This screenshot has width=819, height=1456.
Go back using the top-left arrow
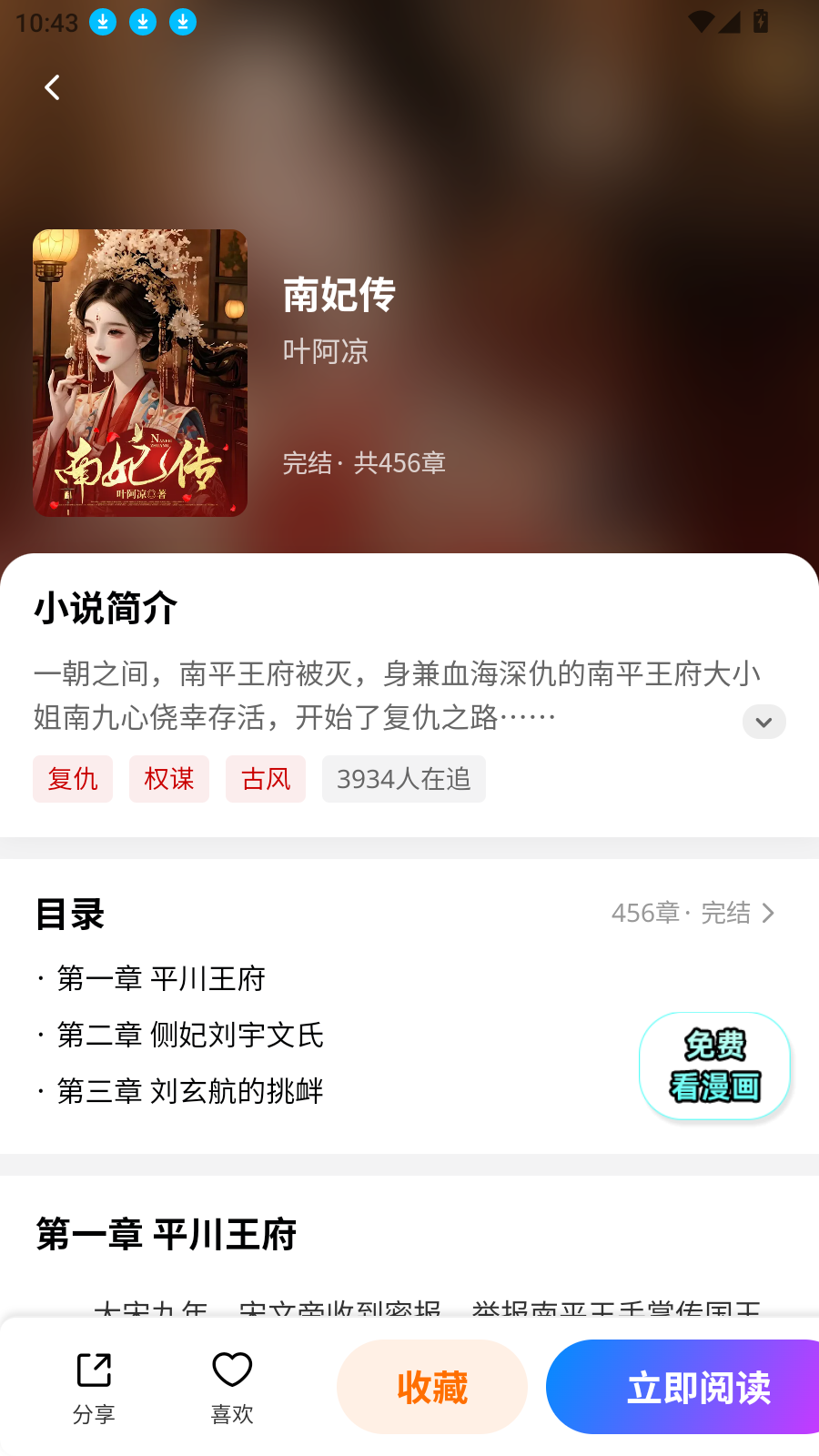[x=52, y=87]
